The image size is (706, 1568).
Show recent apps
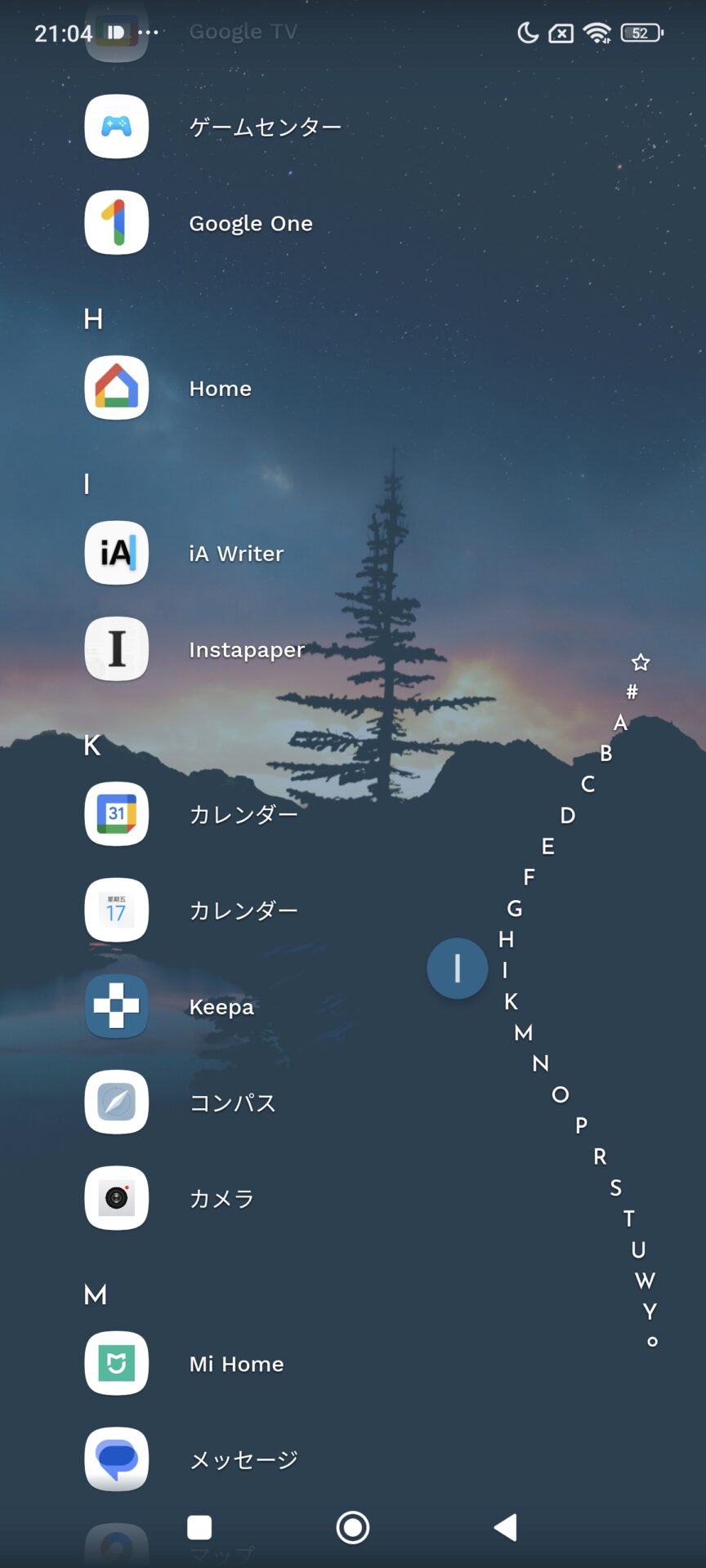(199, 1527)
